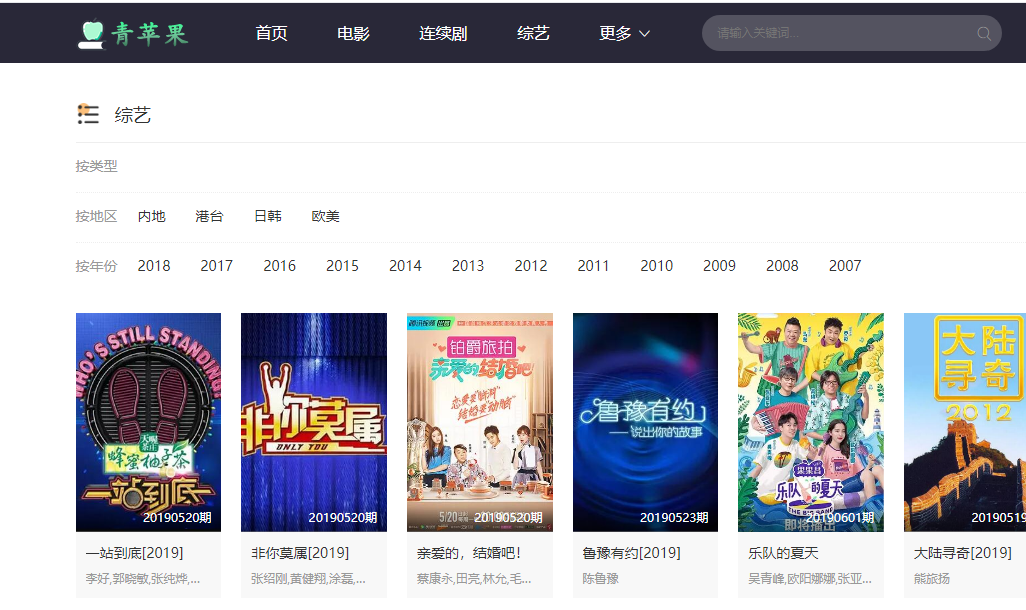Focus the keyword search field
This screenshot has height=610, width=1026.
838,33
